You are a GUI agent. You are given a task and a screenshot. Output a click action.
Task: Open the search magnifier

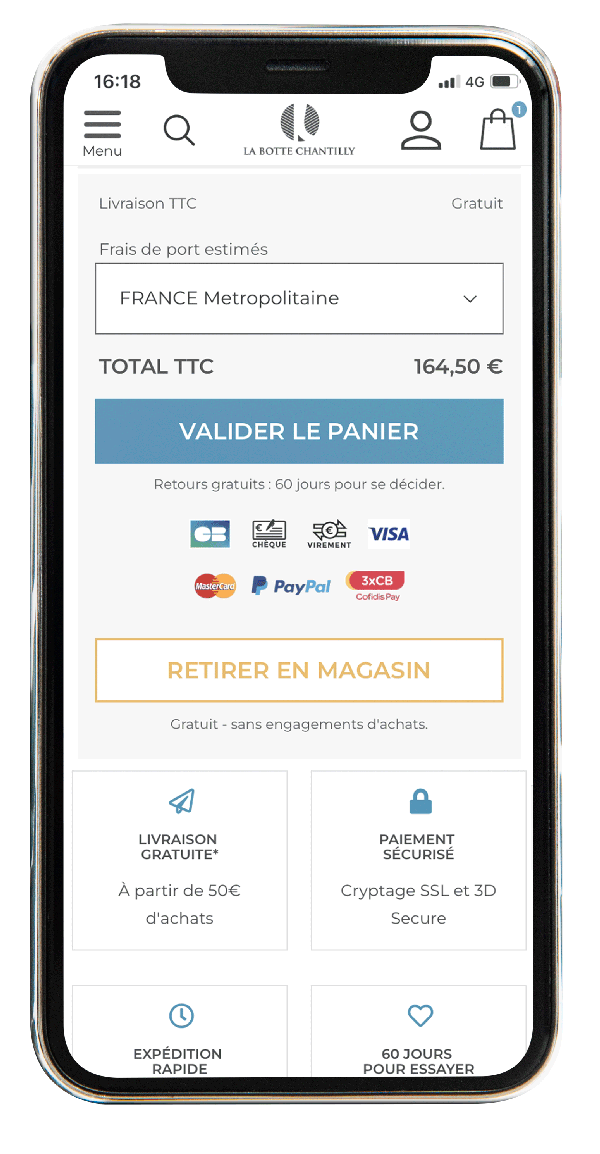coord(179,130)
